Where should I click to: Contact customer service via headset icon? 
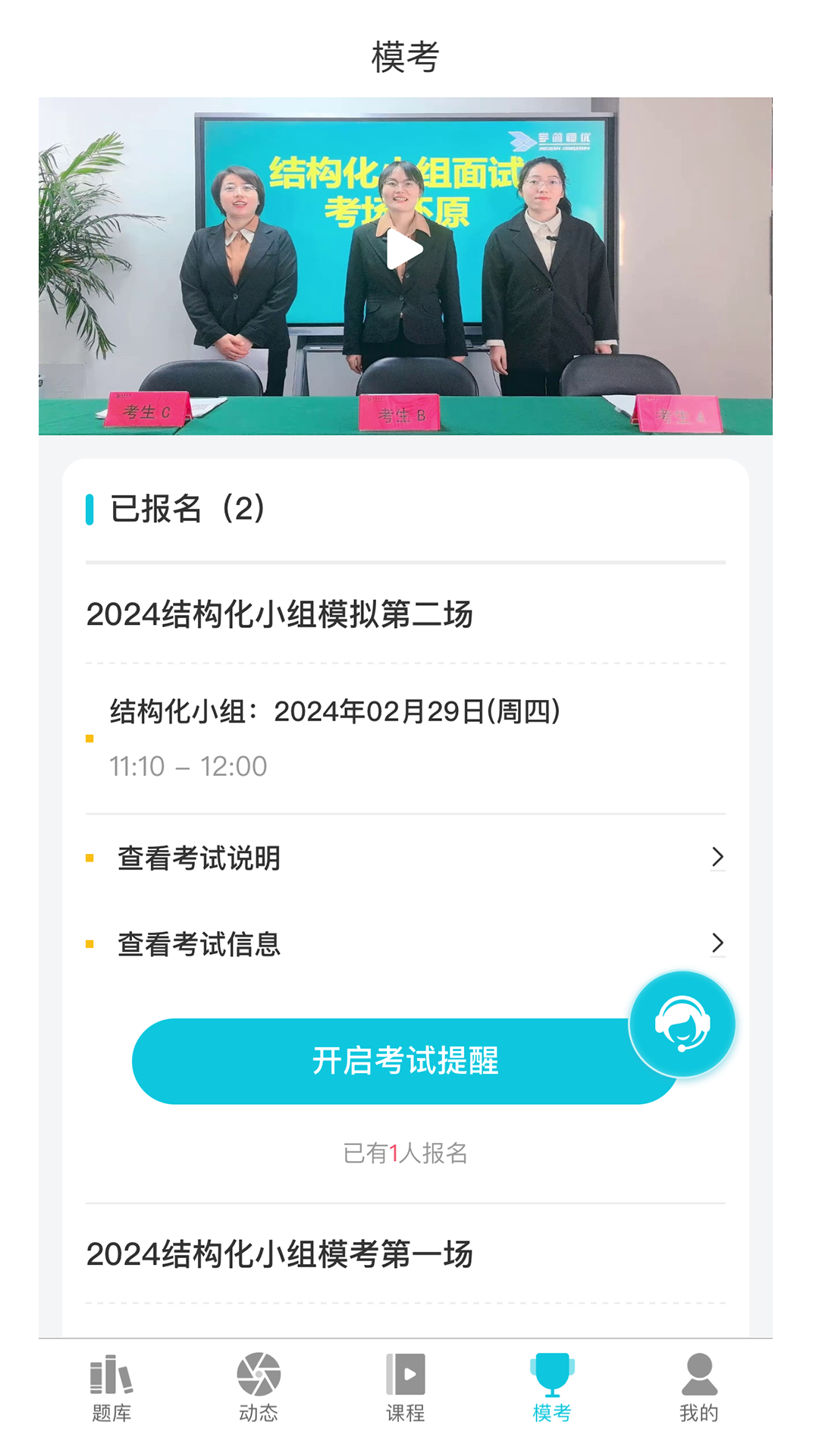pyautogui.click(x=682, y=1024)
